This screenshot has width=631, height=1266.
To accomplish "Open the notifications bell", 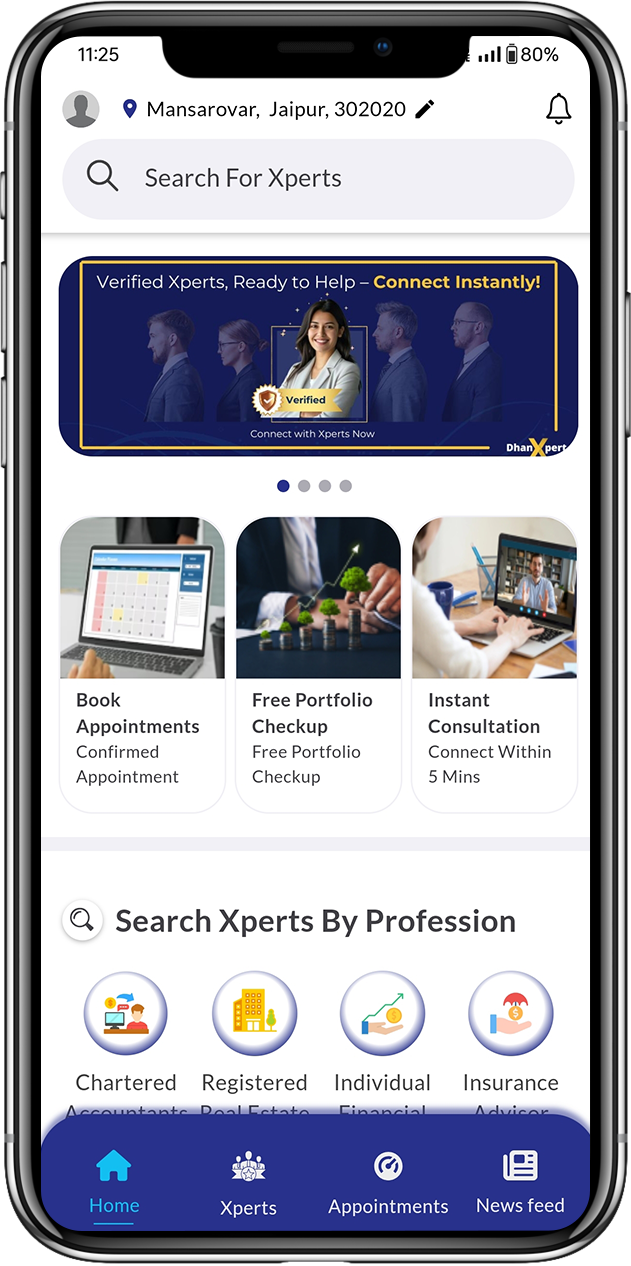I will pyautogui.click(x=558, y=109).
